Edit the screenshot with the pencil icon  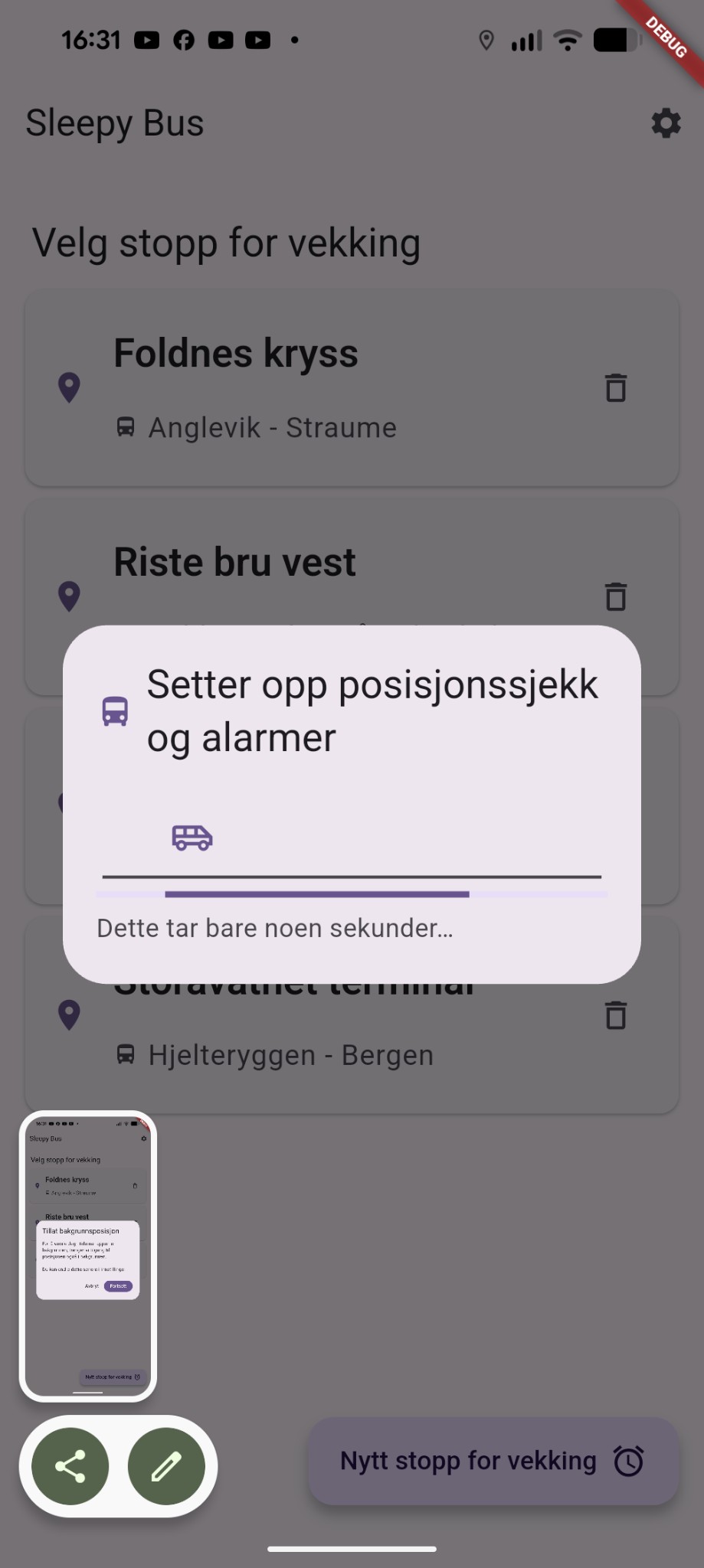167,1465
